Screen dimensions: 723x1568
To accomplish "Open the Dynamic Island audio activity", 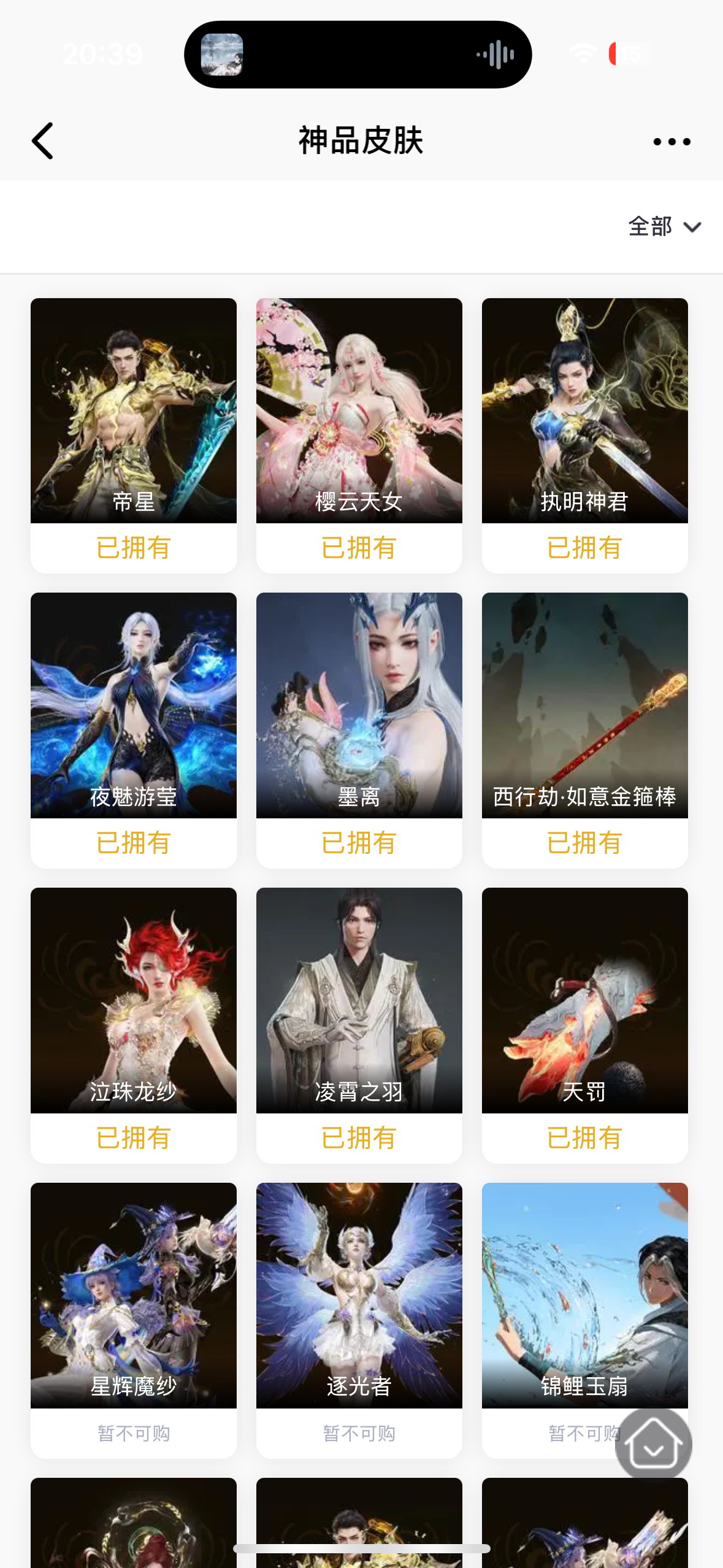I will coord(358,55).
